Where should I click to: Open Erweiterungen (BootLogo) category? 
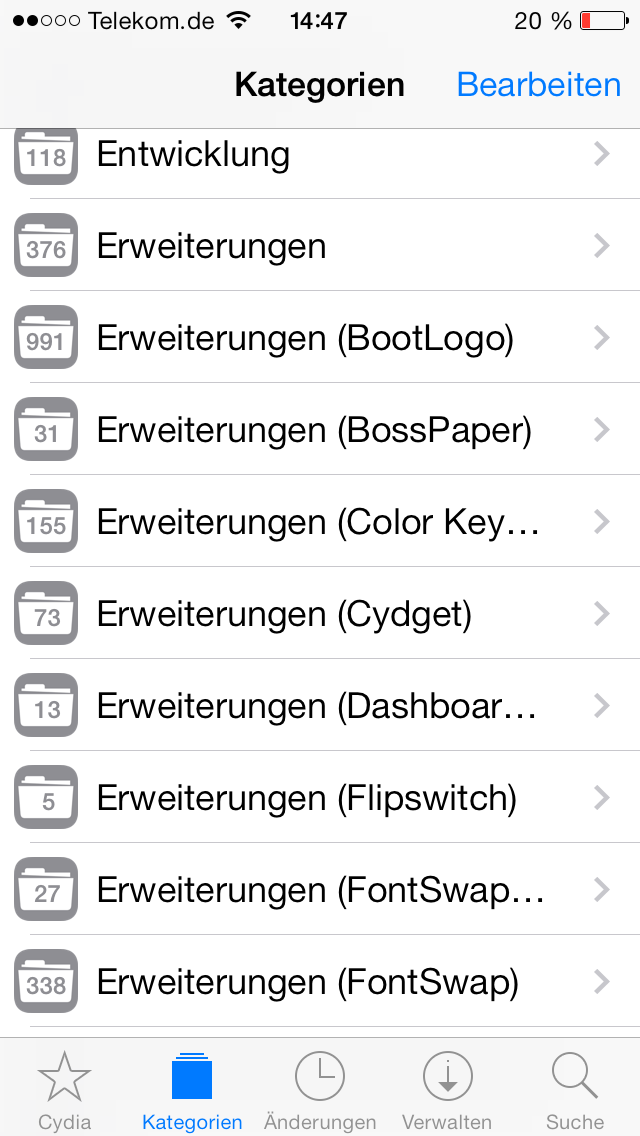click(320, 337)
